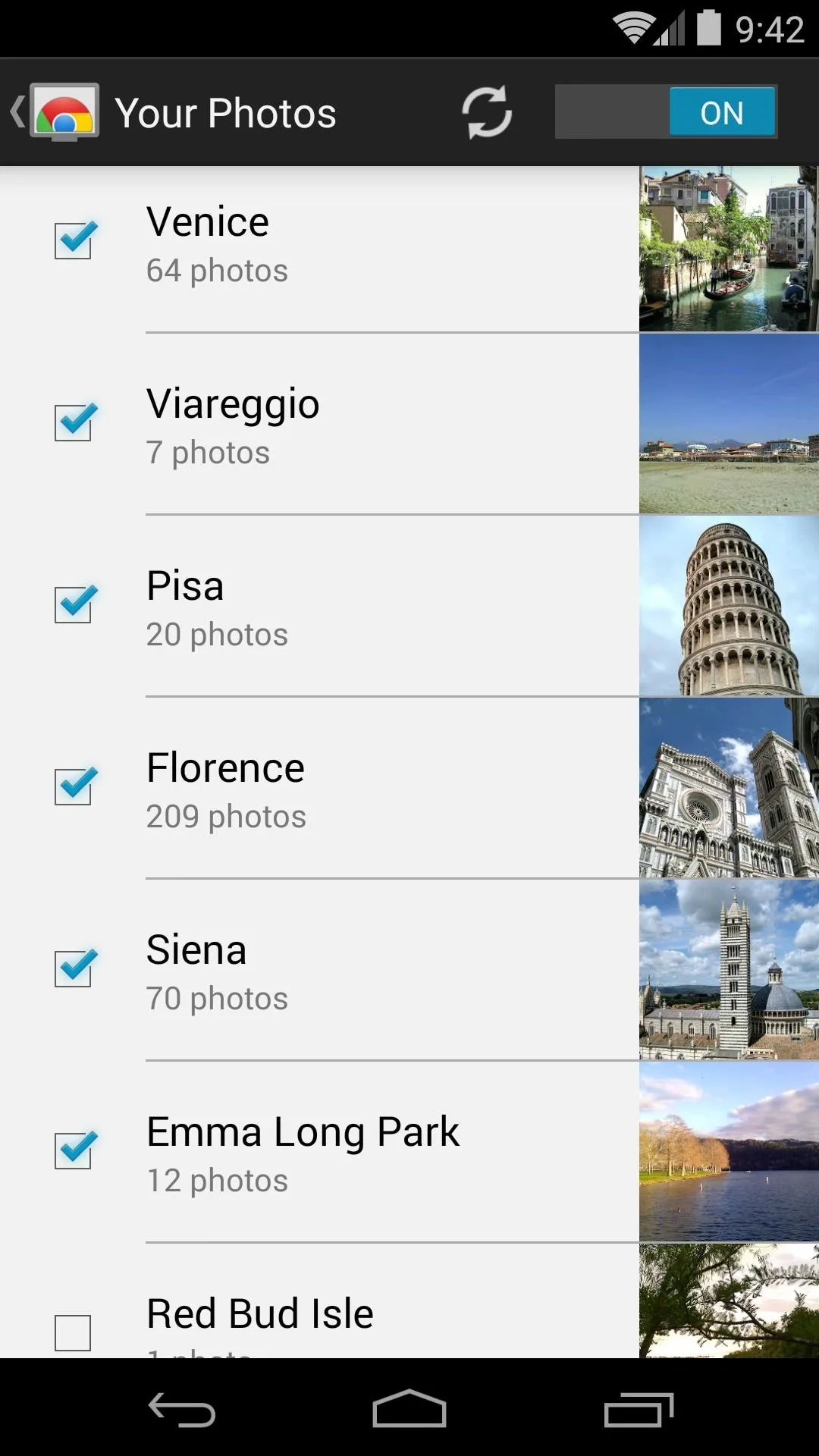Screen dimensions: 819x1456
Task: Tap the system home button
Action: pos(409,1408)
